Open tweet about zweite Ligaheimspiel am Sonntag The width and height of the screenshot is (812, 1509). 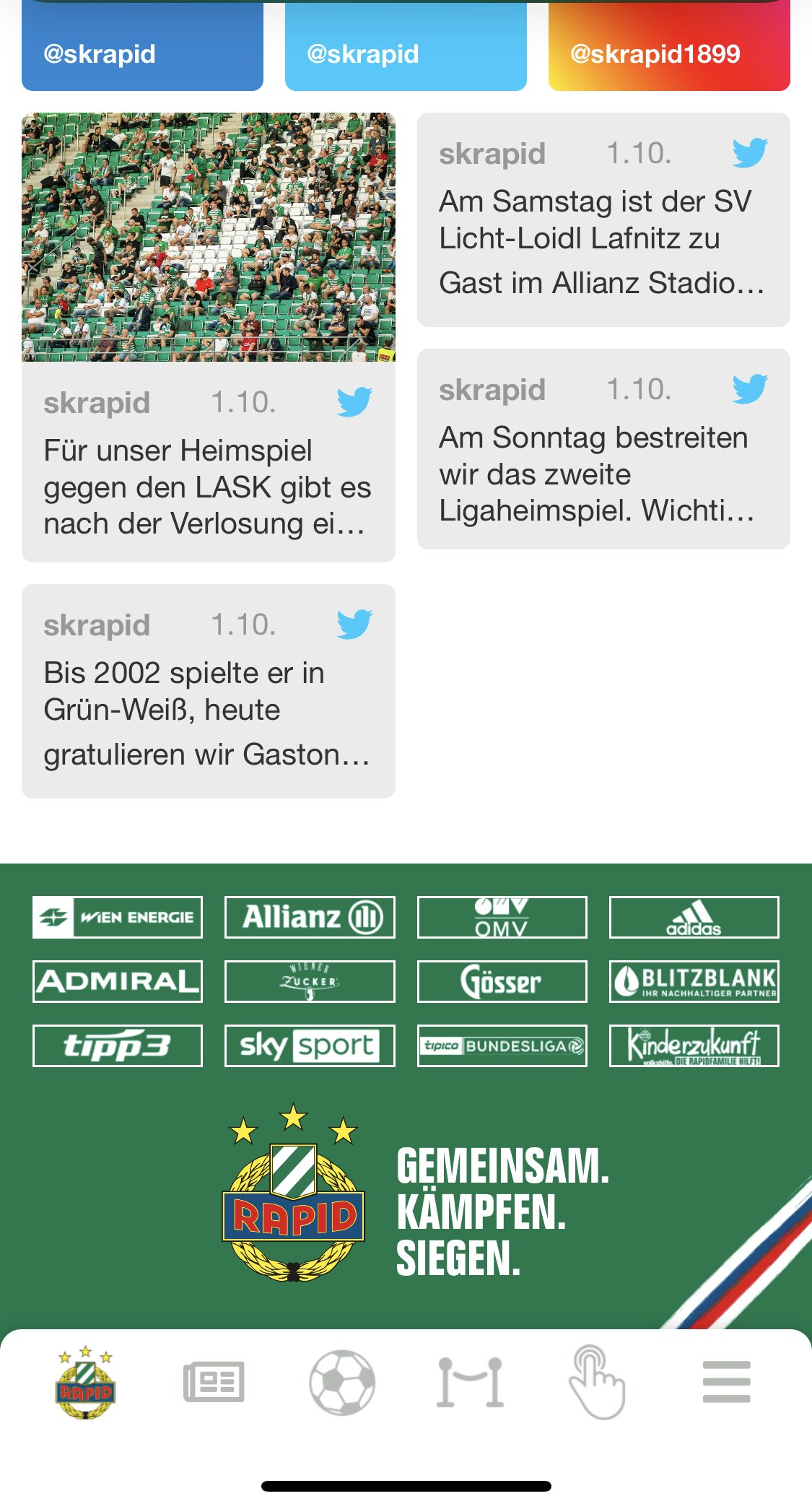pos(603,449)
